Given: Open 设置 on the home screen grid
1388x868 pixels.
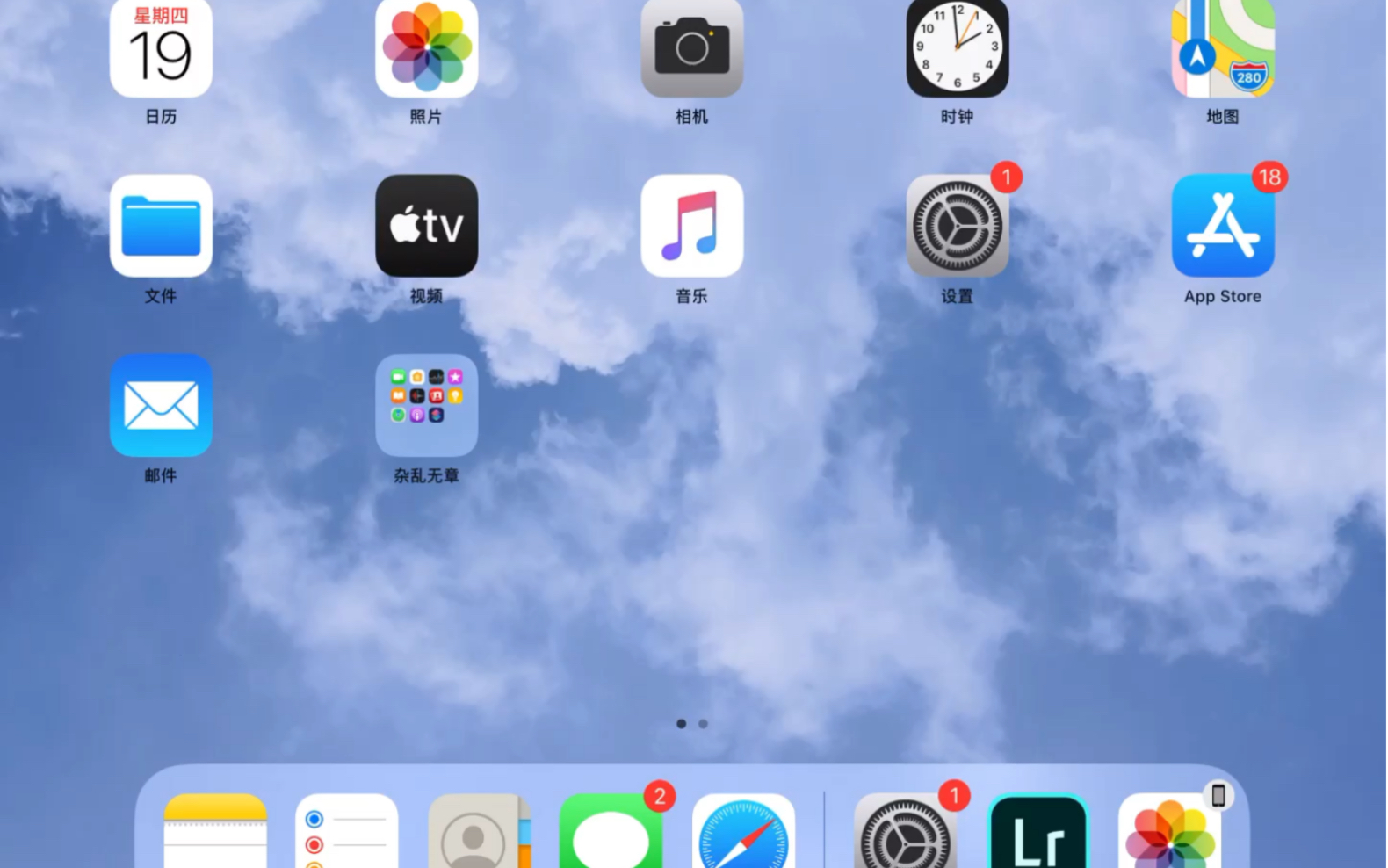Looking at the screenshot, I should tap(958, 226).
